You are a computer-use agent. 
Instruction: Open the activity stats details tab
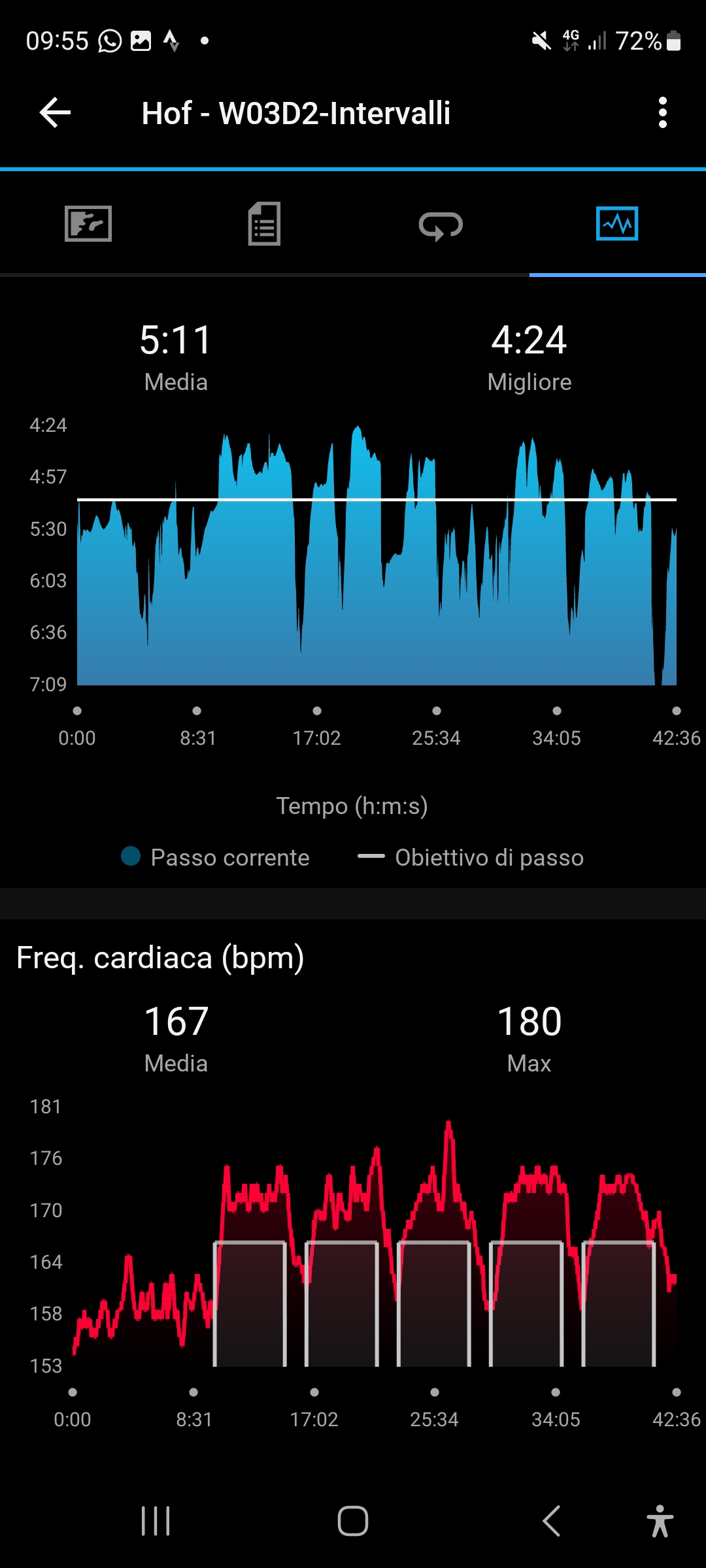(x=264, y=224)
